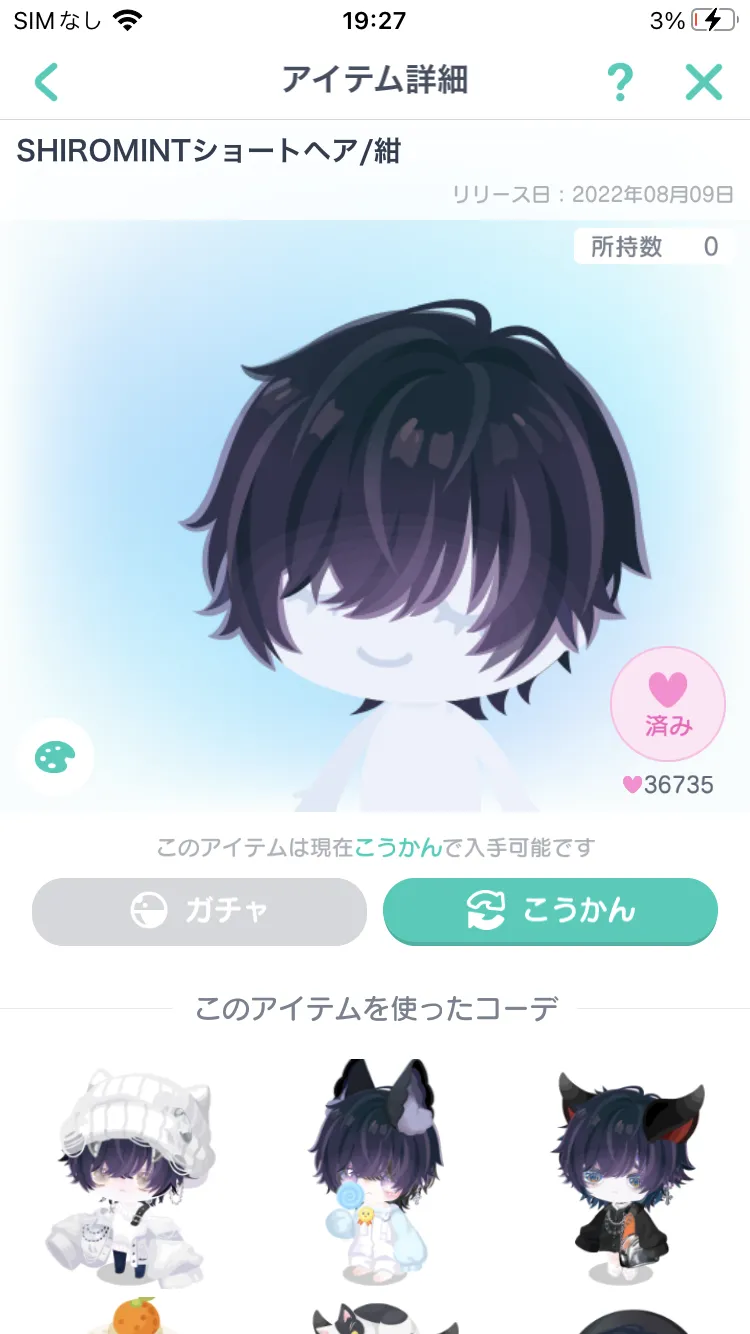The width and height of the screenshot is (750, 1334).
Task: View the cat-ear lollipop outfit coordinate
Action: pos(374,1169)
